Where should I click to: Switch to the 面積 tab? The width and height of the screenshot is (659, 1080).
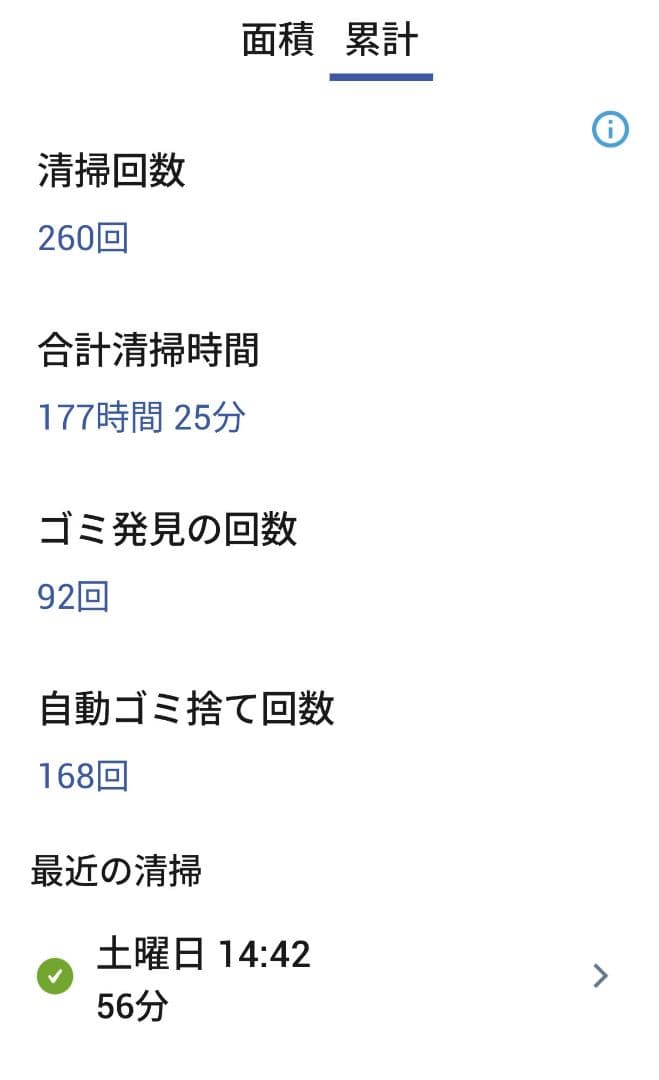pyautogui.click(x=278, y=42)
